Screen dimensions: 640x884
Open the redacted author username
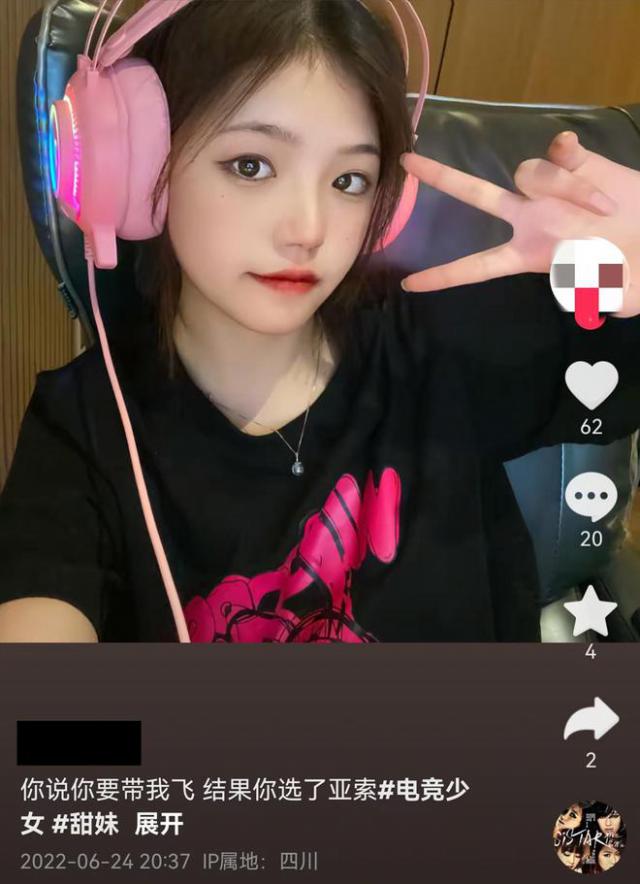79,743
